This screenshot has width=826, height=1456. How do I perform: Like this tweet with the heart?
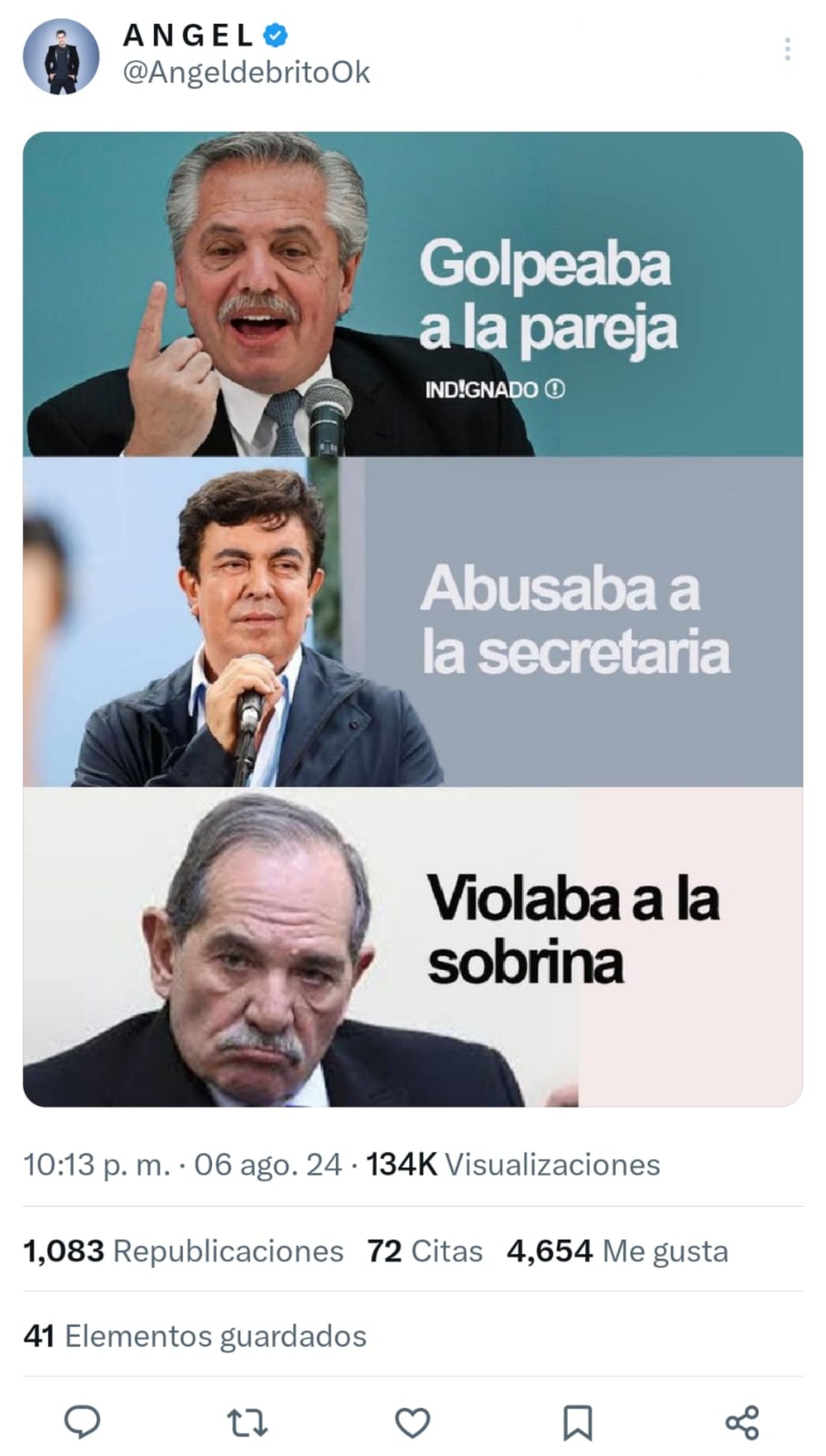(412, 1422)
